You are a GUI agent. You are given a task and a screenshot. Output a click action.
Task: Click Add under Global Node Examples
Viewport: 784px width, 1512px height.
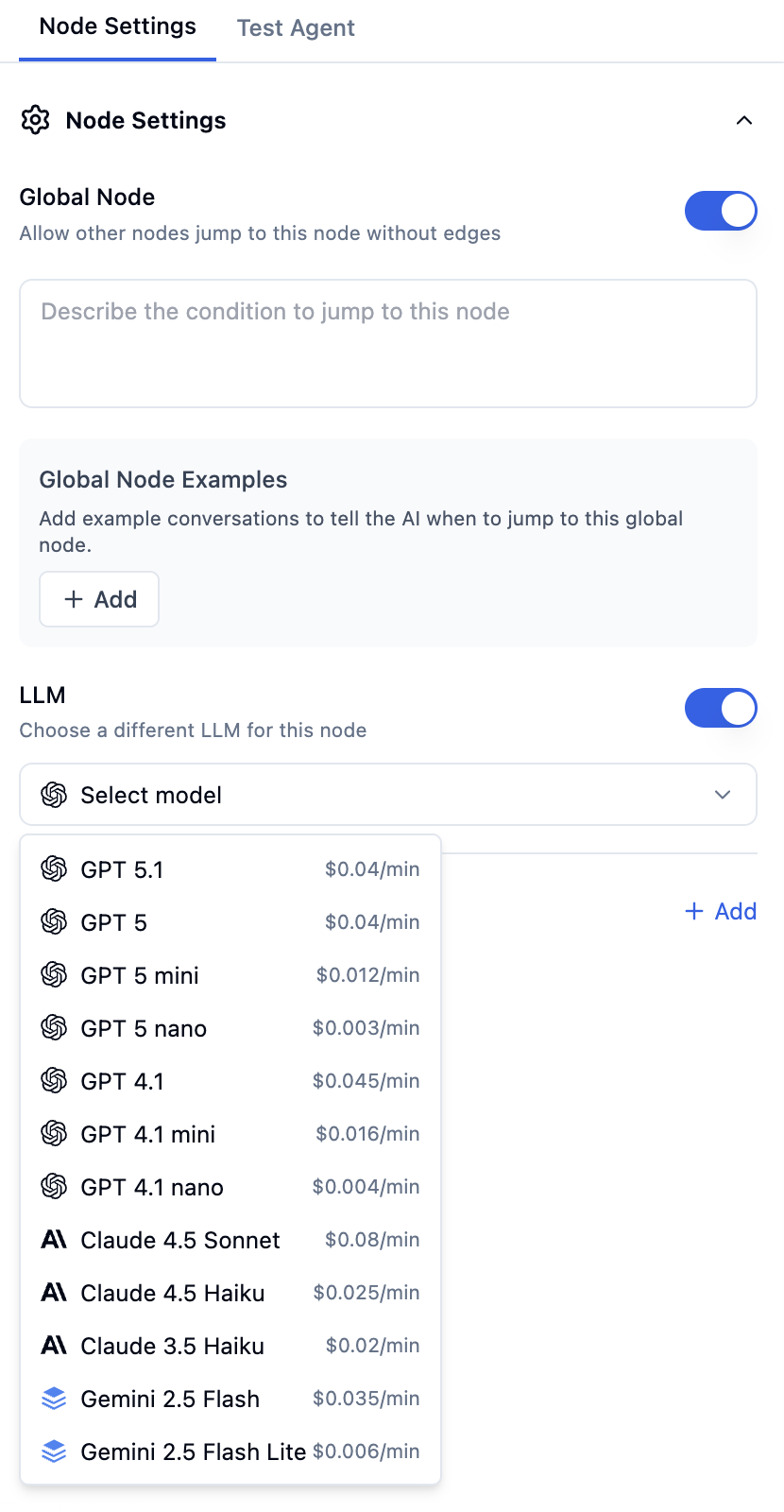click(x=98, y=598)
